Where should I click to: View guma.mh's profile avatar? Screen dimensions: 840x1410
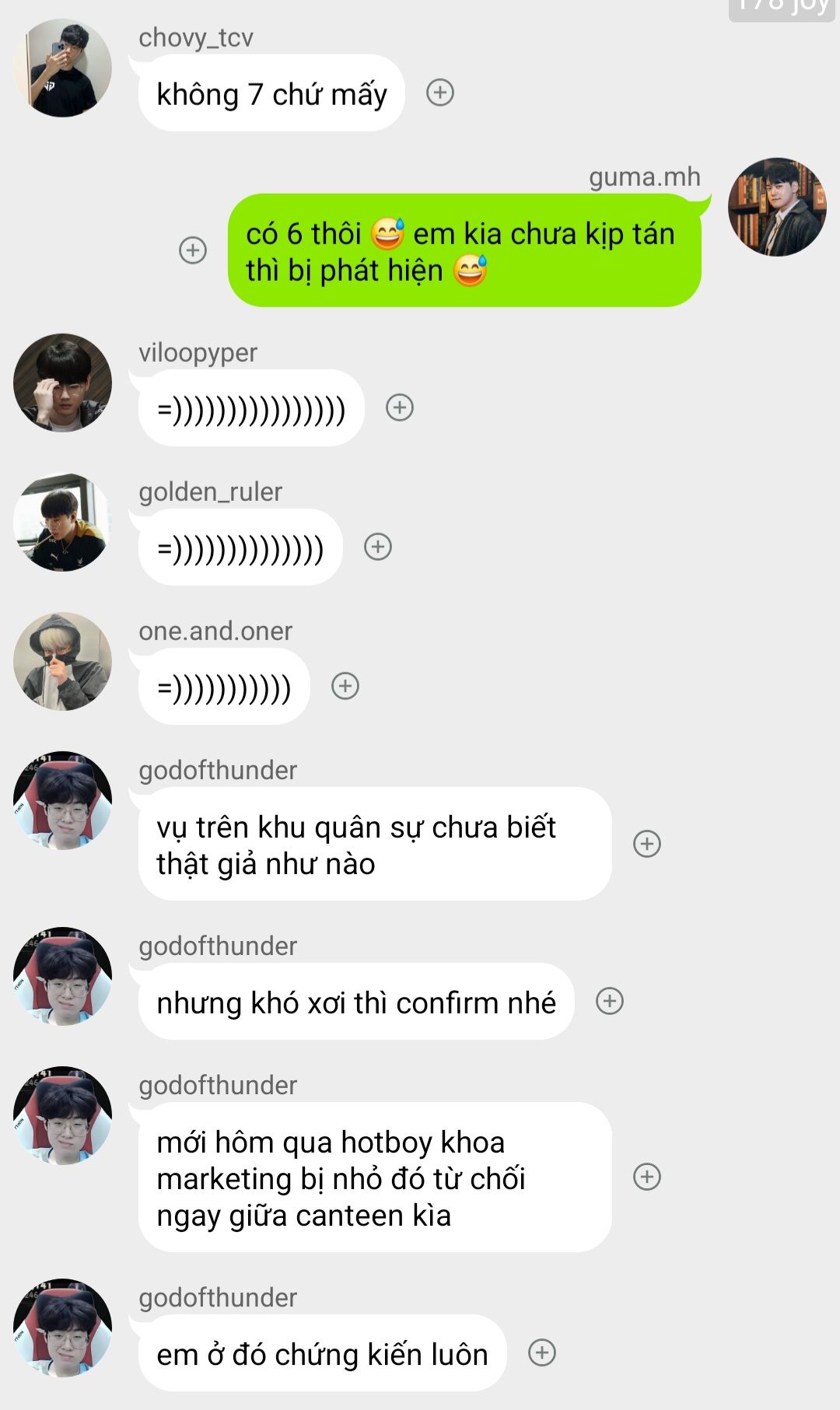tap(777, 208)
